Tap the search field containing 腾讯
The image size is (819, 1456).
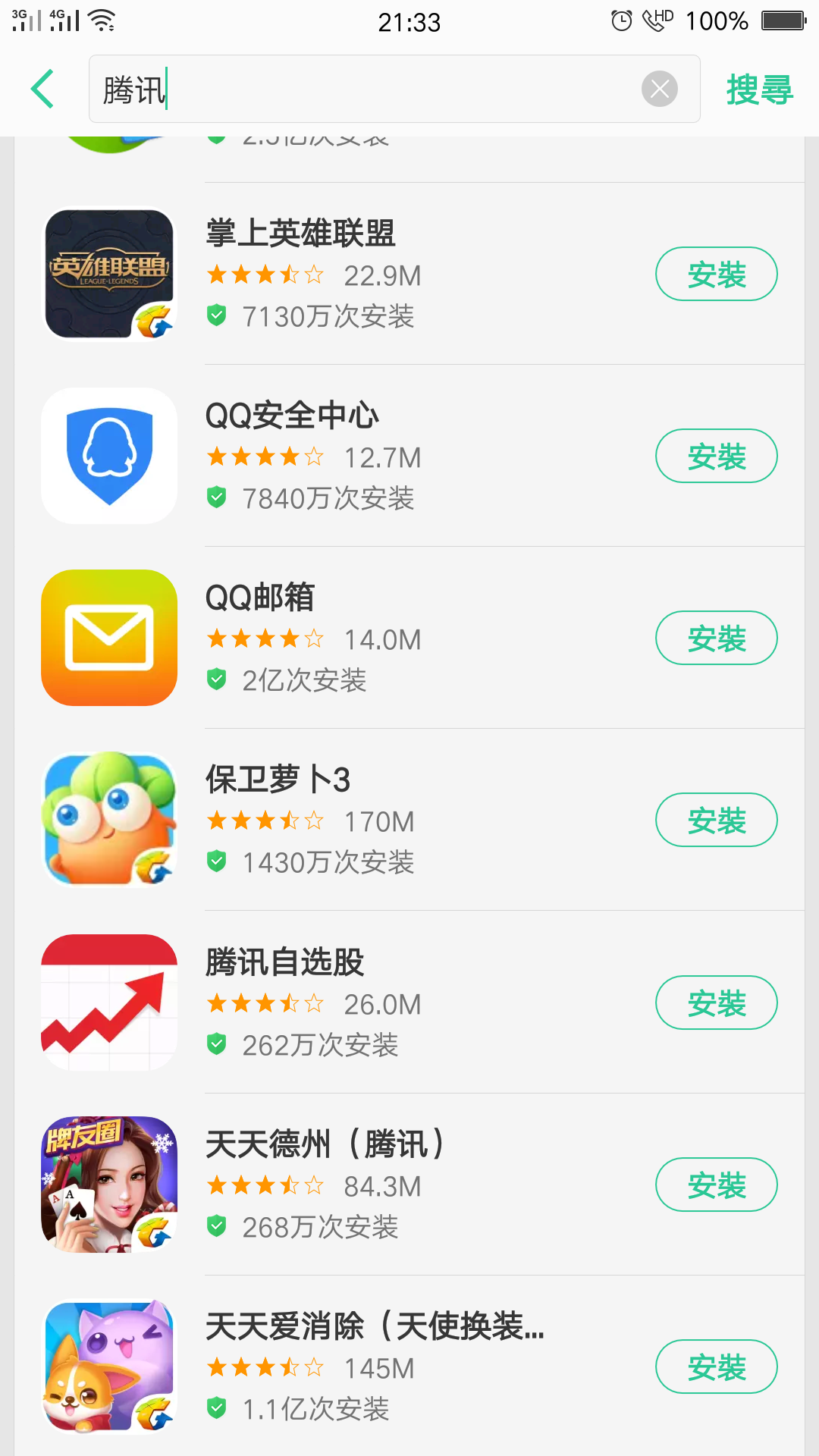(364, 89)
